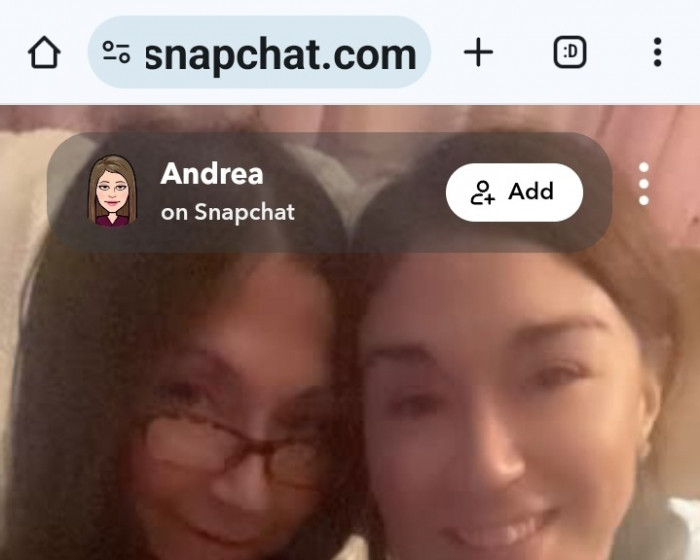Image resolution: width=700 pixels, height=560 pixels.
Task: Go to the browser home page
Action: [x=44, y=53]
